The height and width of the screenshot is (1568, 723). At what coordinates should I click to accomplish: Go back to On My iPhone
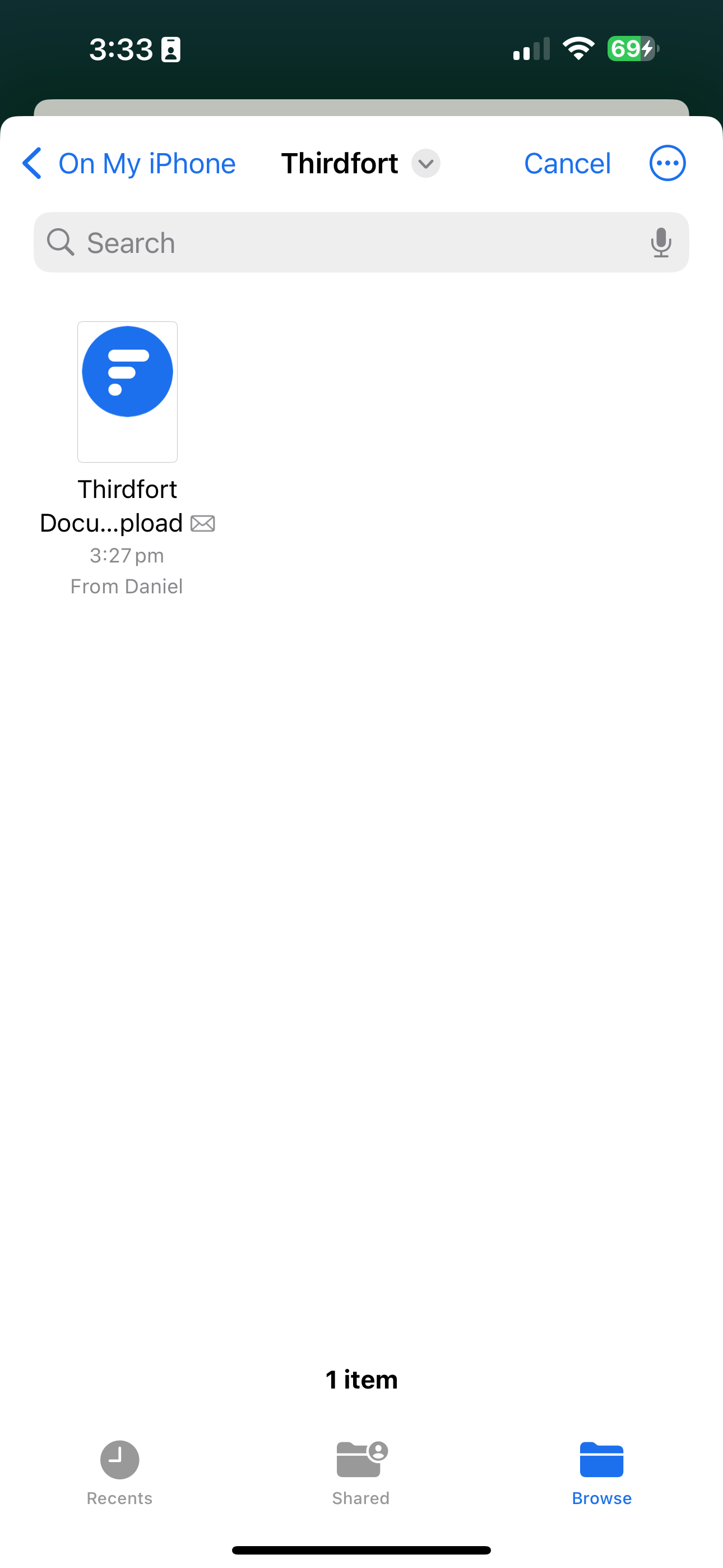[128, 163]
